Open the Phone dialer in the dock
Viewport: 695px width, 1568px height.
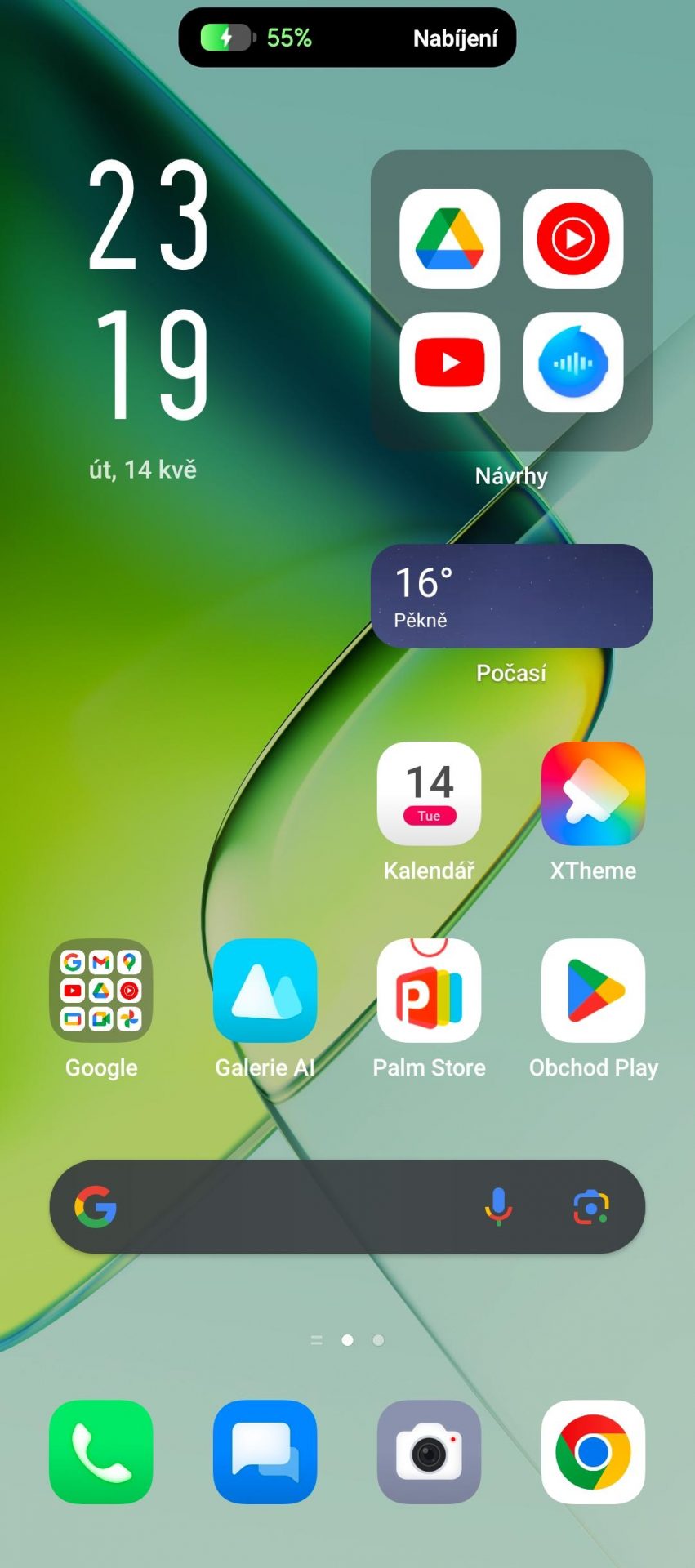coord(101,1452)
